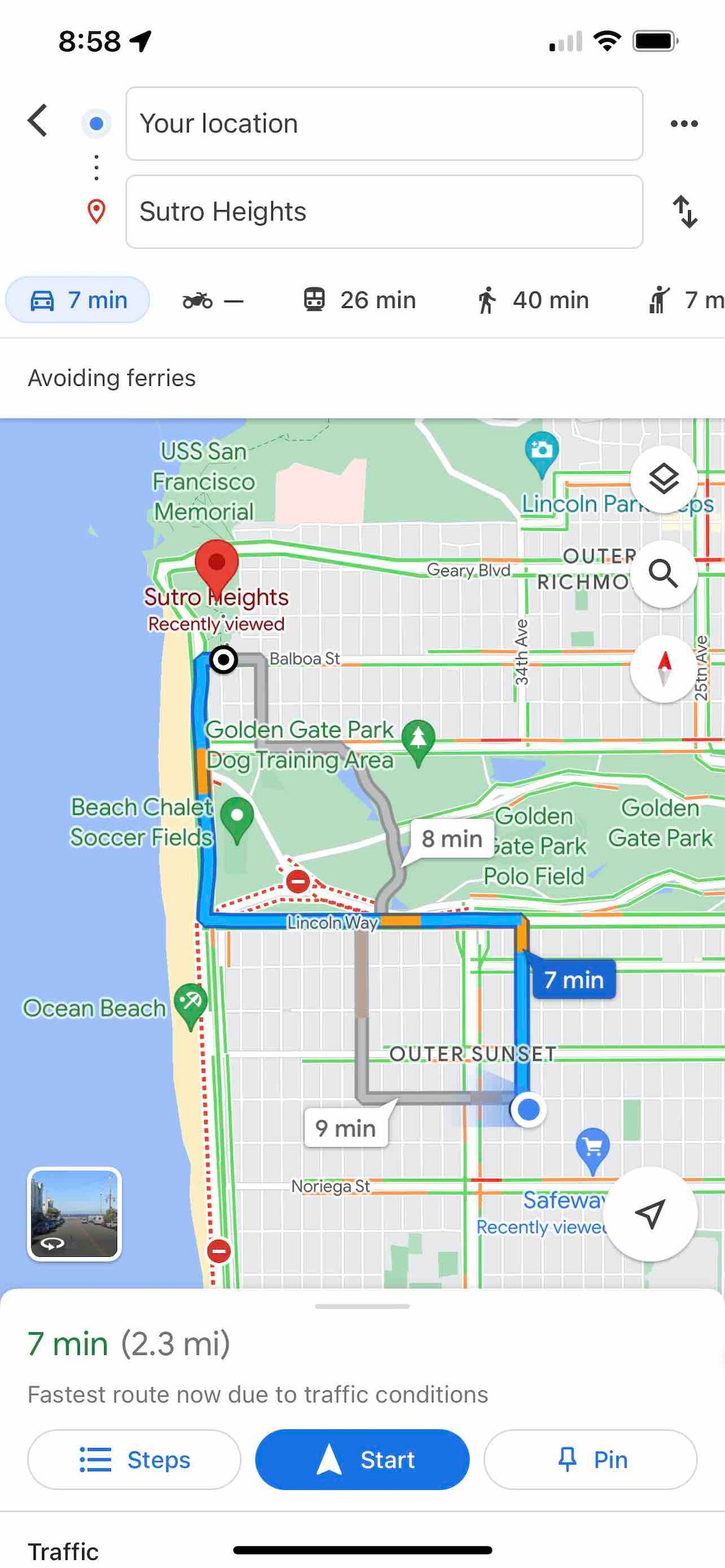Screen dimensions: 725x1568
Task: Choose the alternate 9 min route
Action: tap(346, 1128)
